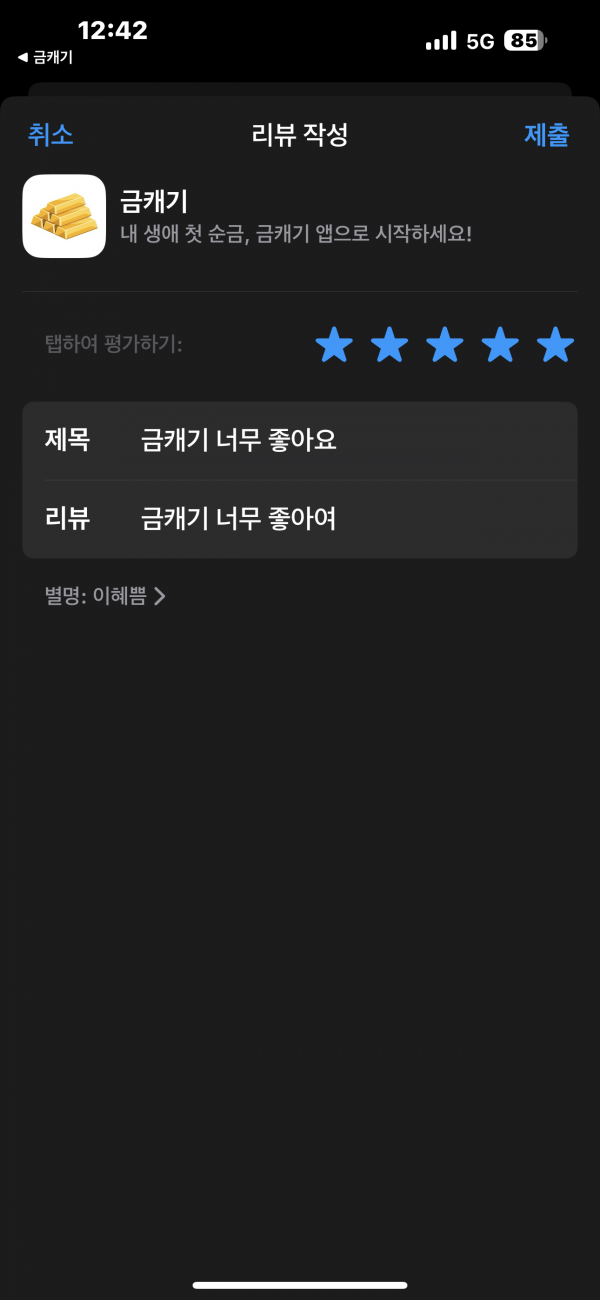Edit the 제목 title field

(x=300, y=440)
